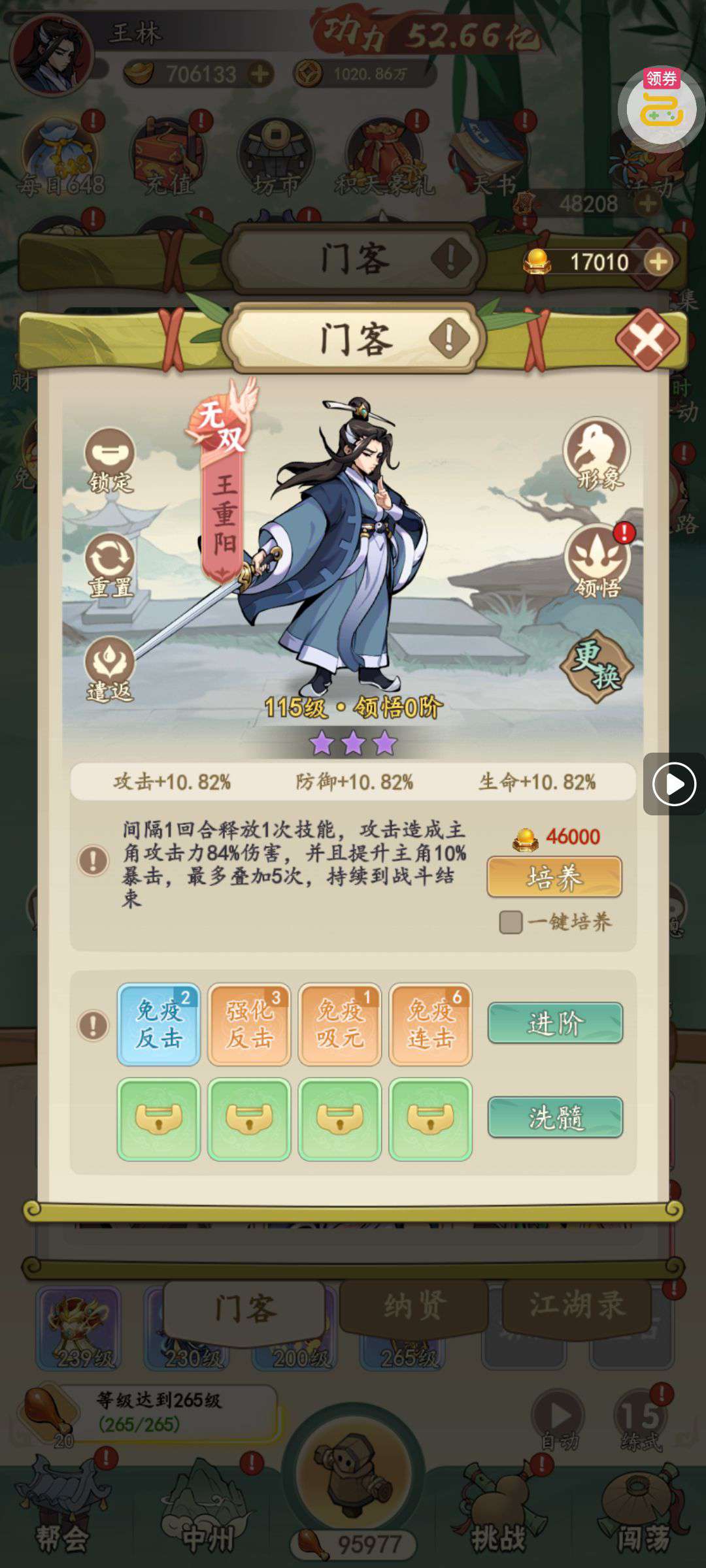This screenshot has width=706, height=1568.
Task: Open the 领券 coupon floating button
Action: pyautogui.click(x=661, y=106)
